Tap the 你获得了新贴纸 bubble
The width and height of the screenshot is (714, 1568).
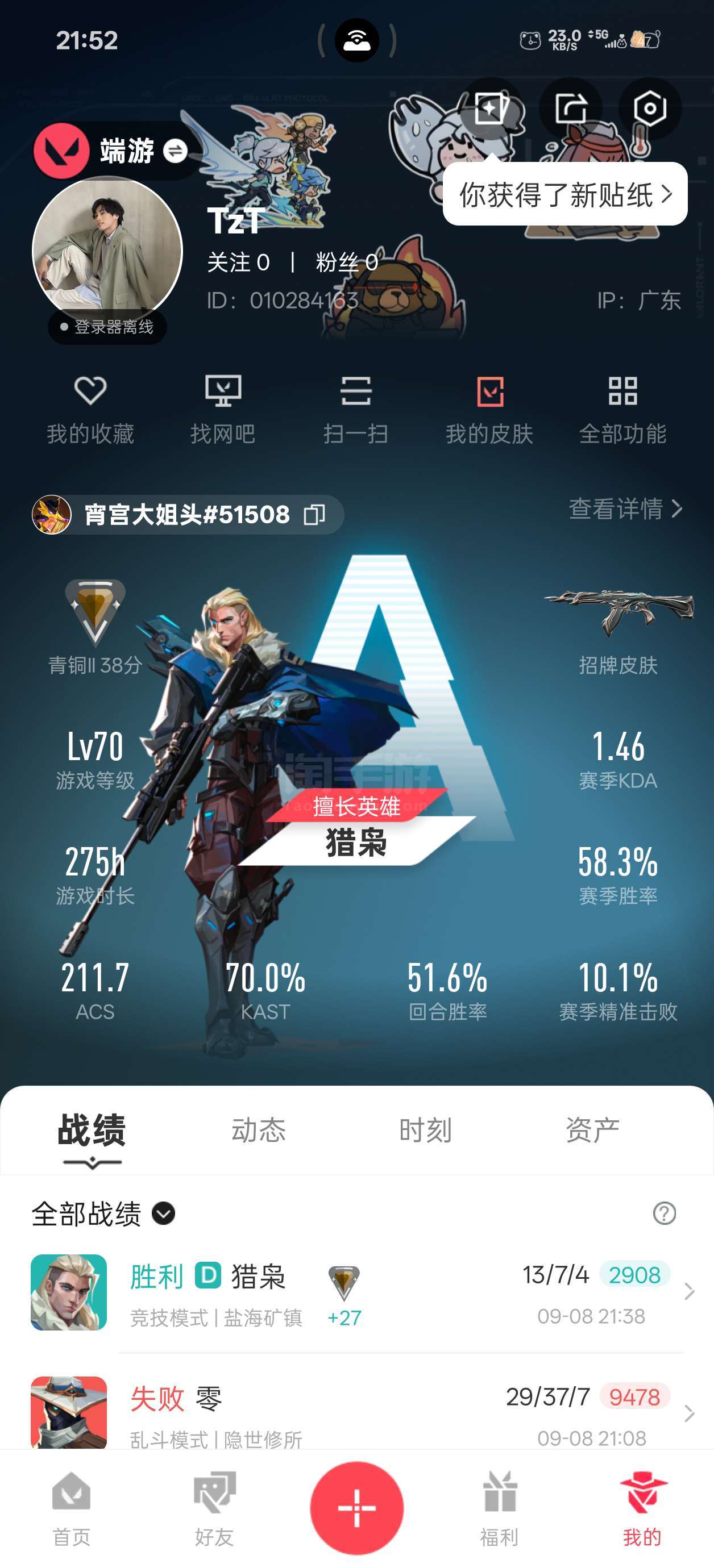[566, 195]
